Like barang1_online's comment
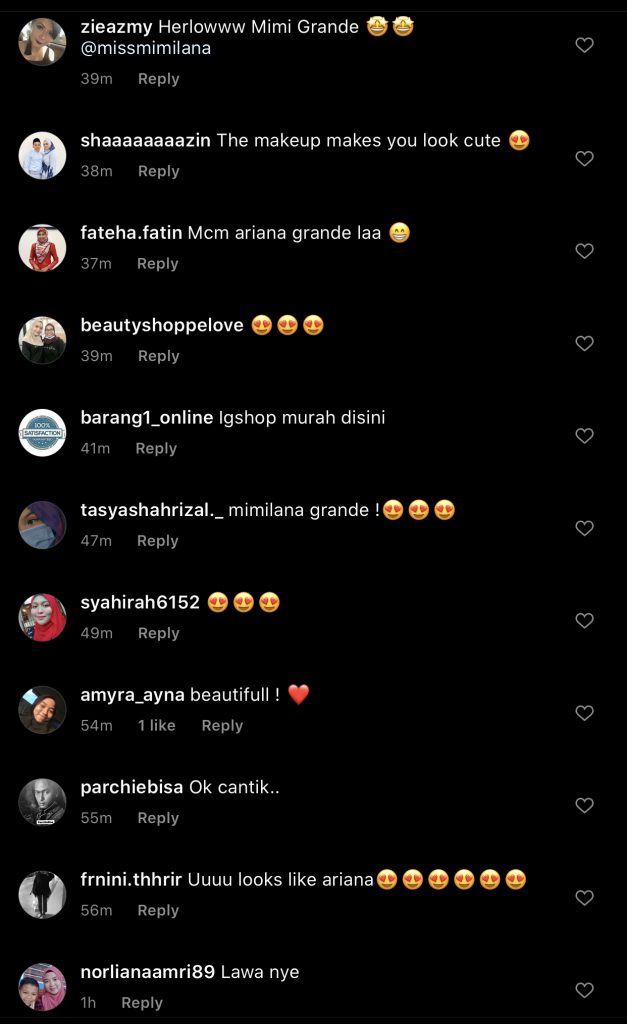This screenshot has height=1024, width=627. [x=585, y=436]
